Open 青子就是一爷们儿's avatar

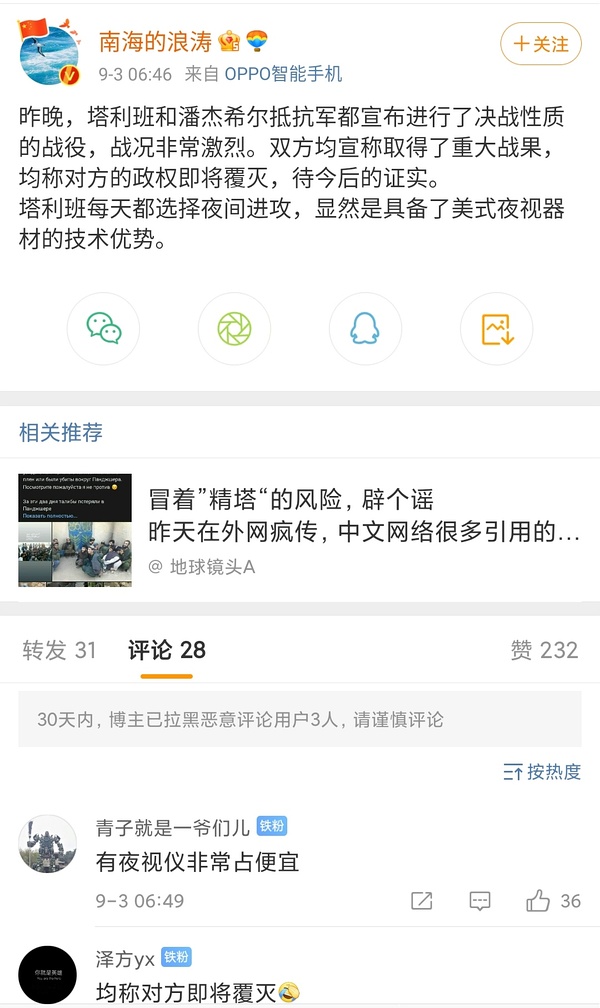pos(48,843)
